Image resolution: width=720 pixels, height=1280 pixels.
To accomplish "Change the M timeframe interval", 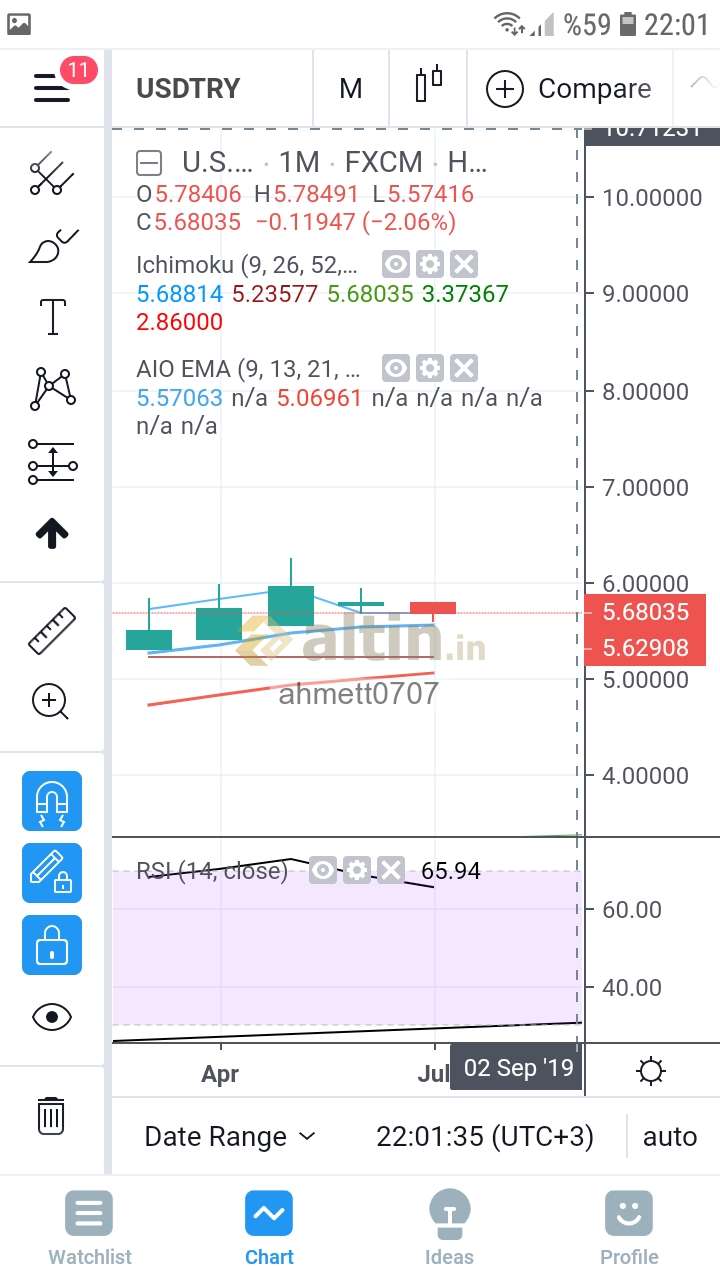I will (x=350, y=88).
